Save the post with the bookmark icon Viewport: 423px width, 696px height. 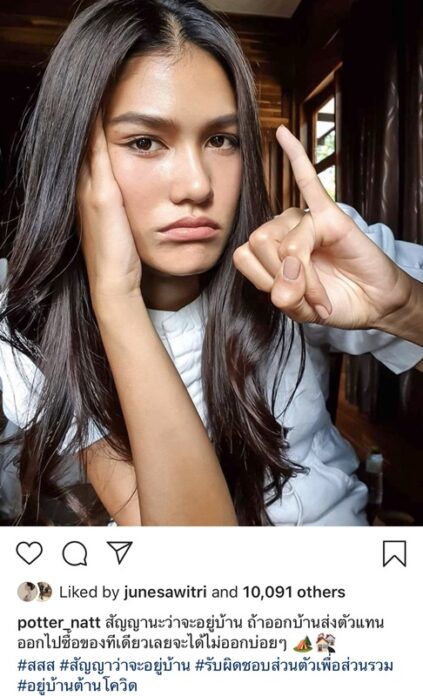394,553
